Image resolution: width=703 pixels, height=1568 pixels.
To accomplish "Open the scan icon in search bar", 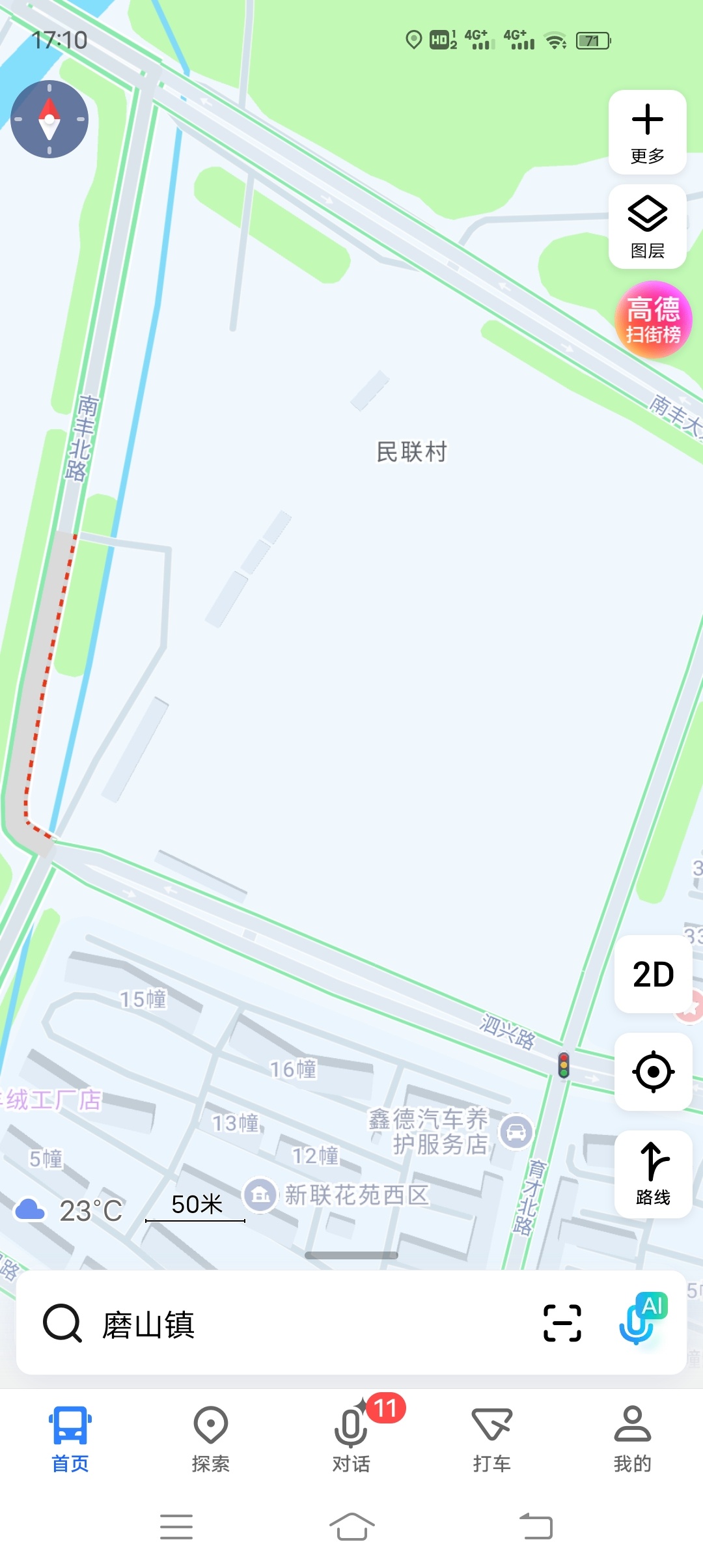I will pos(562,1324).
